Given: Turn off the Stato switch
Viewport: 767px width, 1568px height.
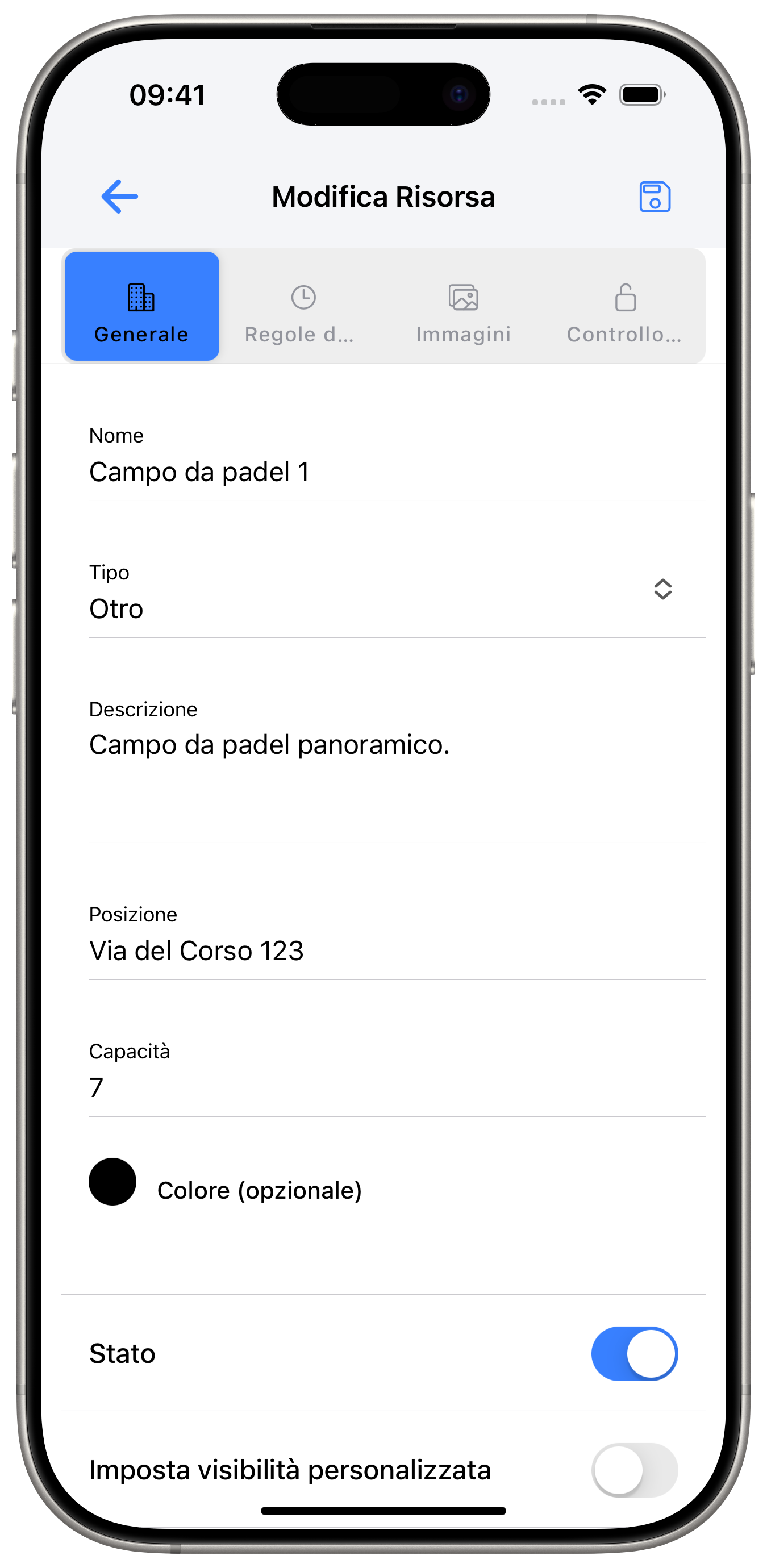Looking at the screenshot, I should point(633,1354).
